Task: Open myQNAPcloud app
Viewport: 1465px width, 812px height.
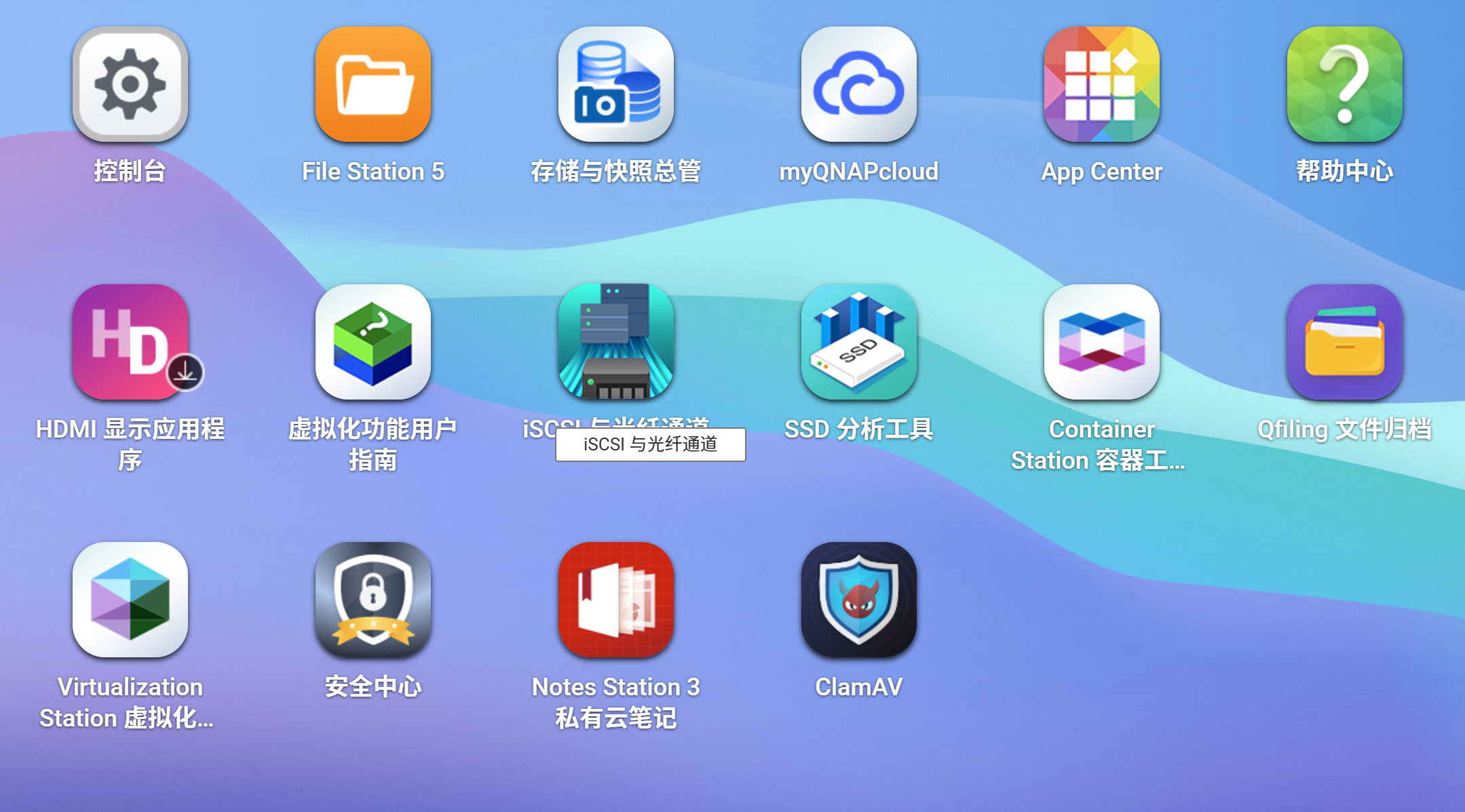Action: [859, 85]
